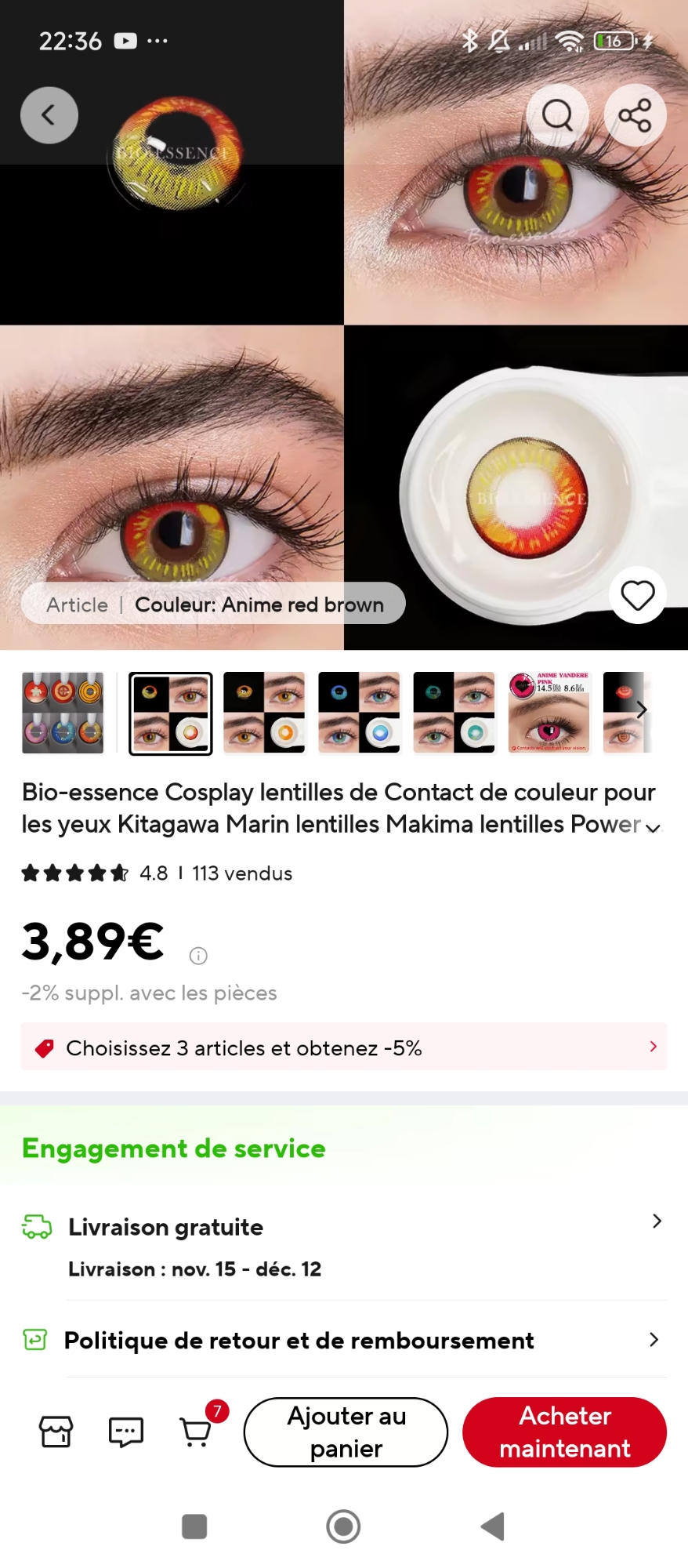The height and width of the screenshot is (1568, 688).
Task: Share this product
Action: (x=635, y=115)
